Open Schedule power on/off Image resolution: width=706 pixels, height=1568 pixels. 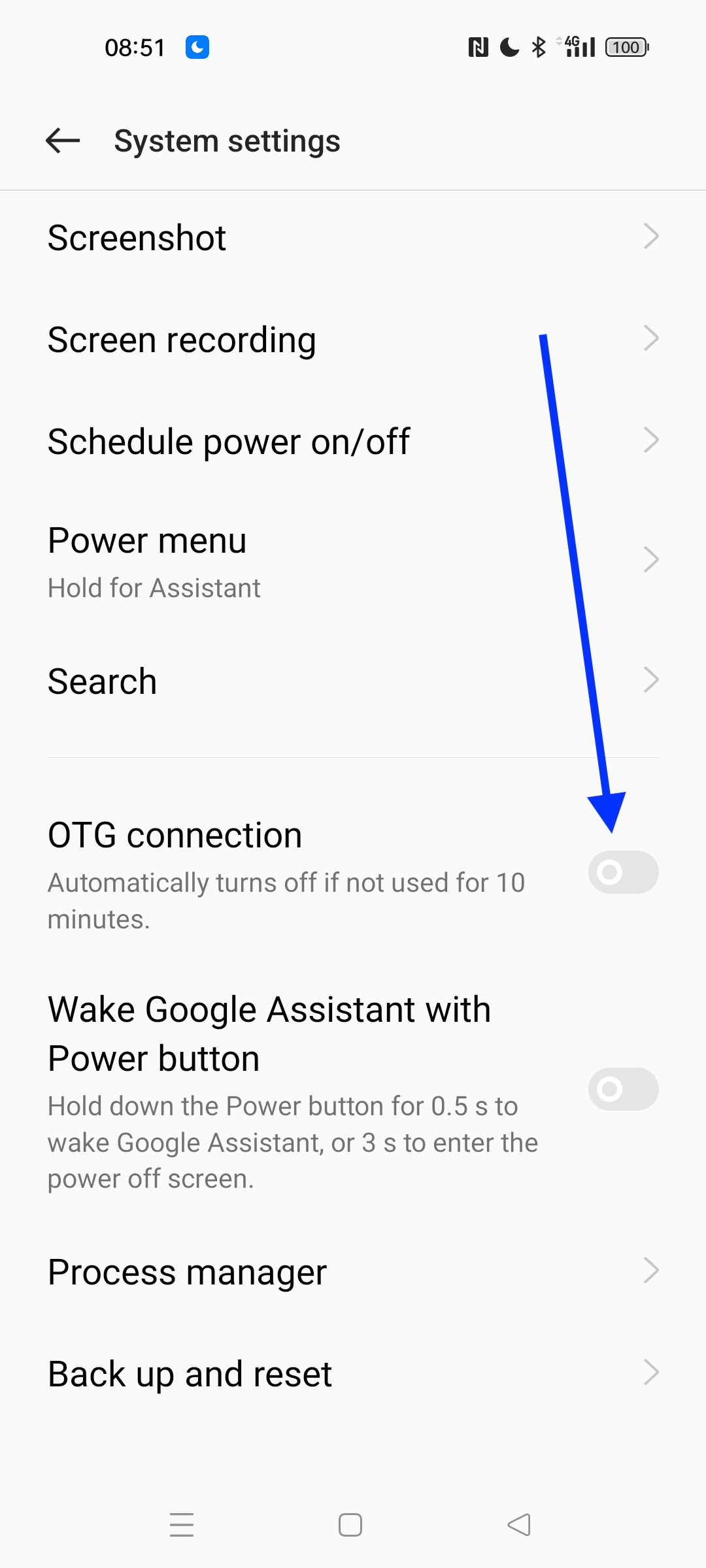[x=353, y=442]
